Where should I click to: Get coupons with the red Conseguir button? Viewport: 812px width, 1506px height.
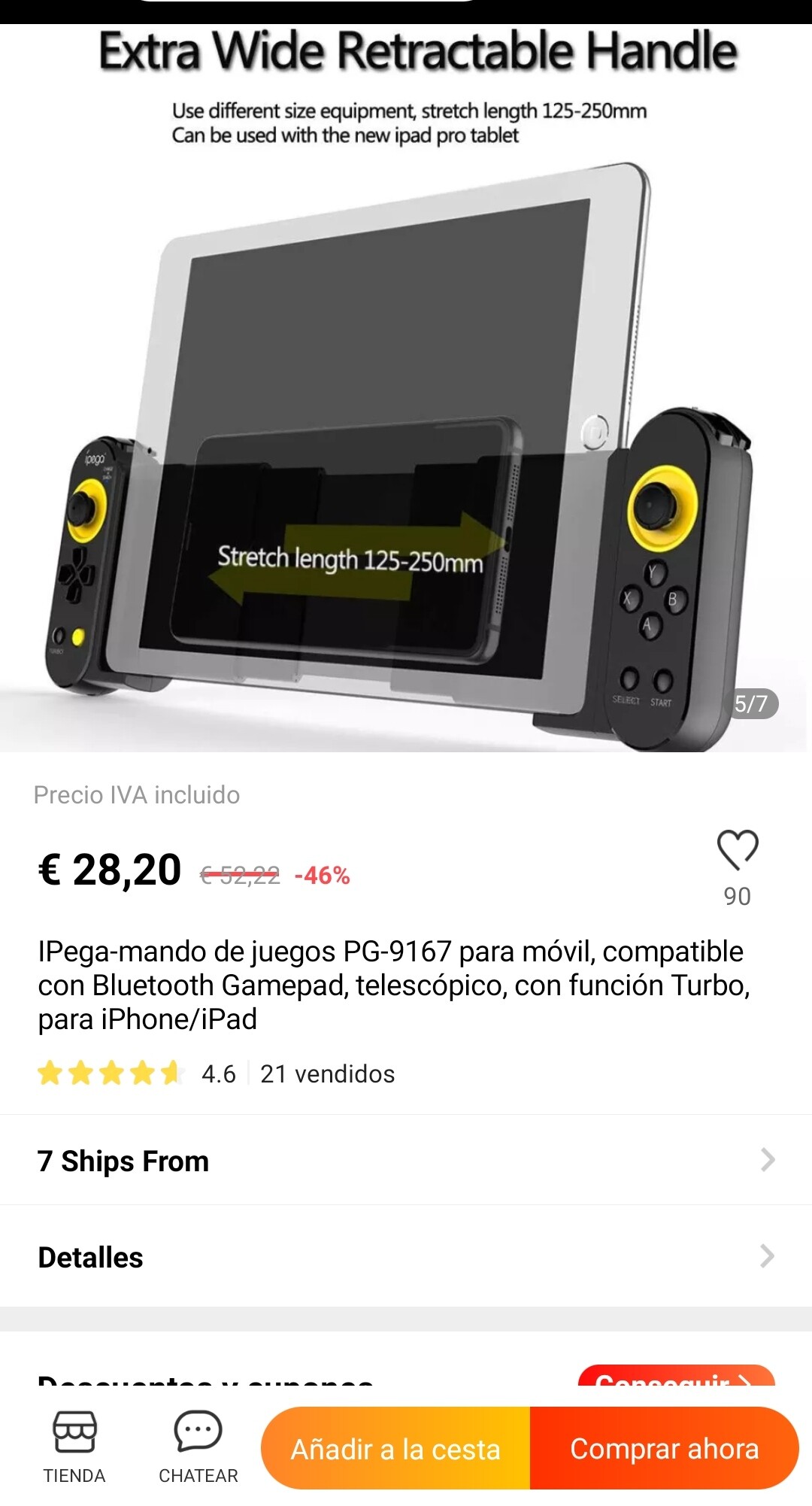tap(675, 1377)
